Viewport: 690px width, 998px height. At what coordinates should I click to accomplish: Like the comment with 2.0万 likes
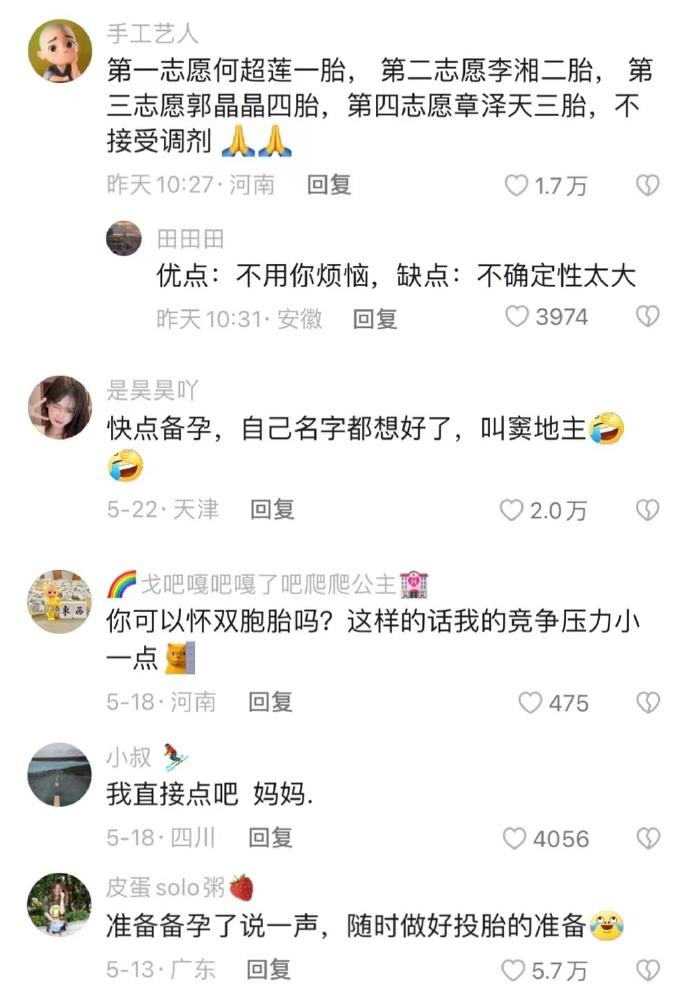(512, 510)
